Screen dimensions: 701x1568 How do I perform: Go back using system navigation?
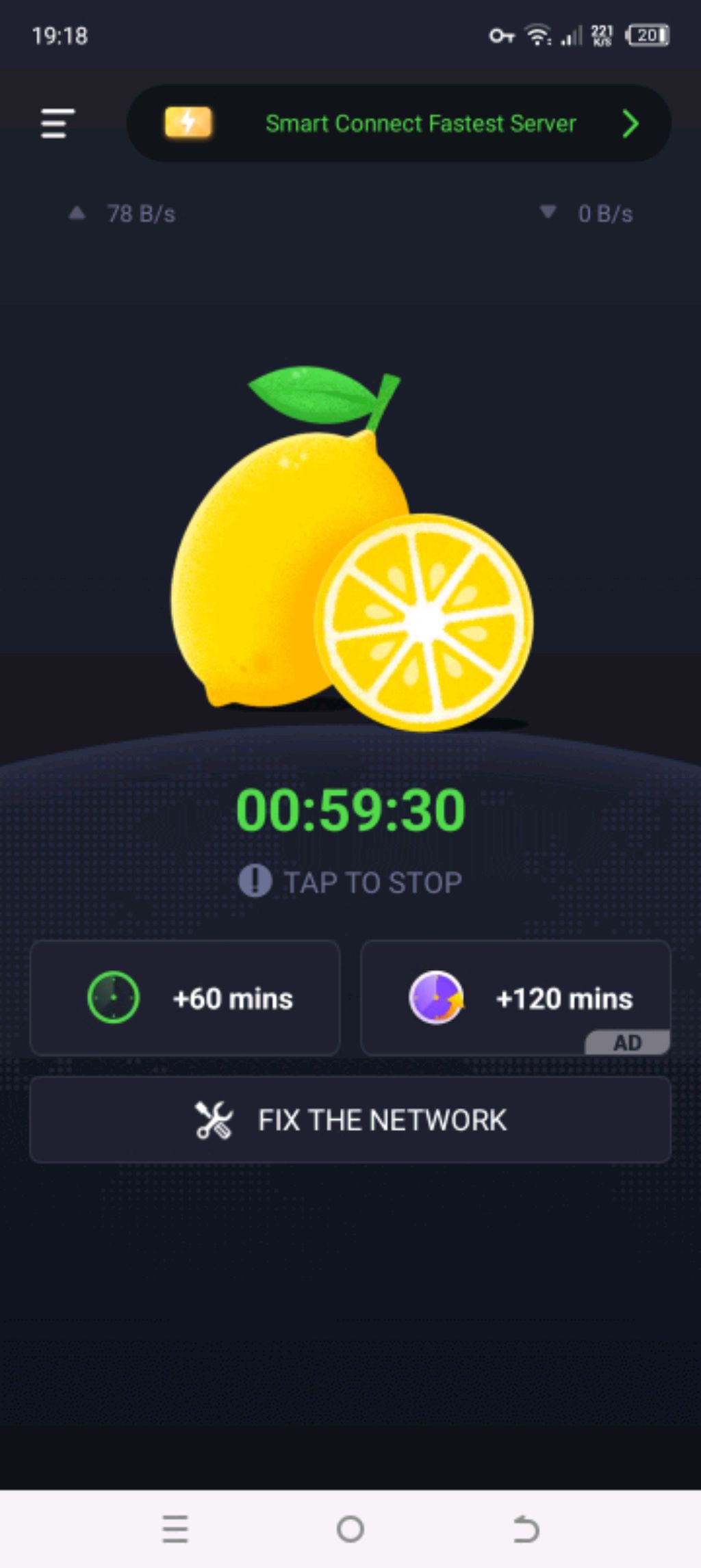point(526,1529)
